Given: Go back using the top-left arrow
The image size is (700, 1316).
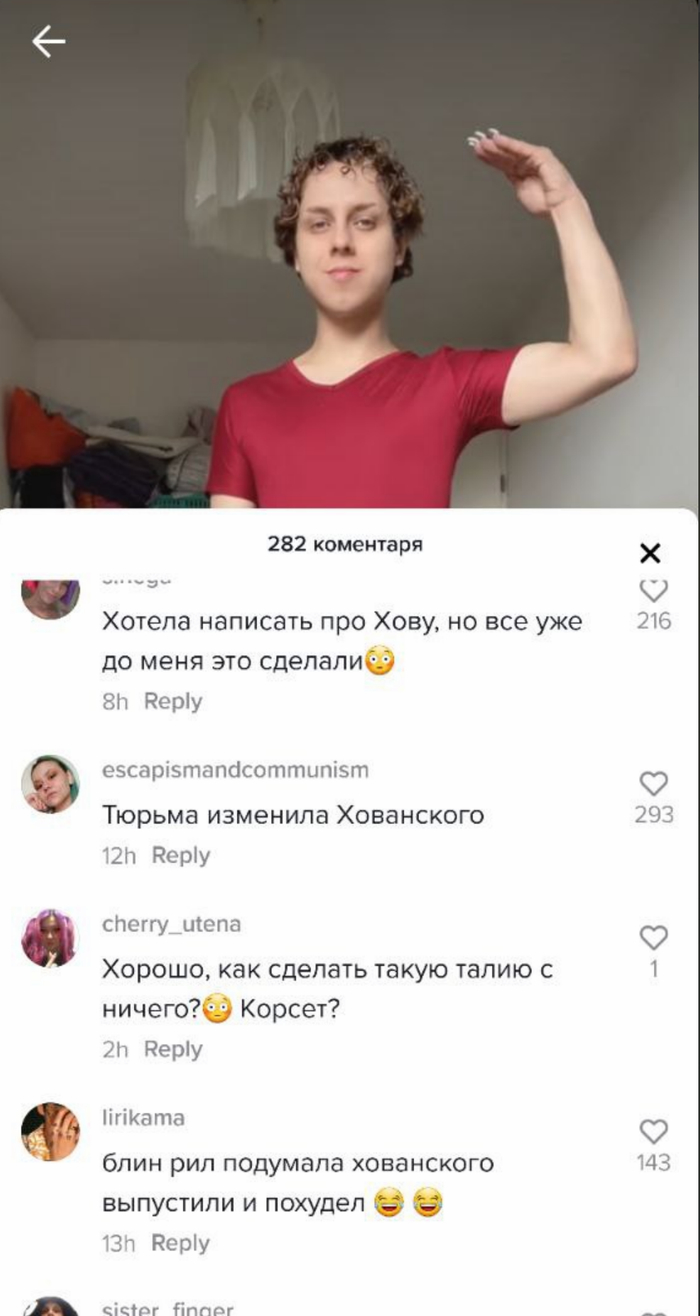Looking at the screenshot, I should pos(48,41).
